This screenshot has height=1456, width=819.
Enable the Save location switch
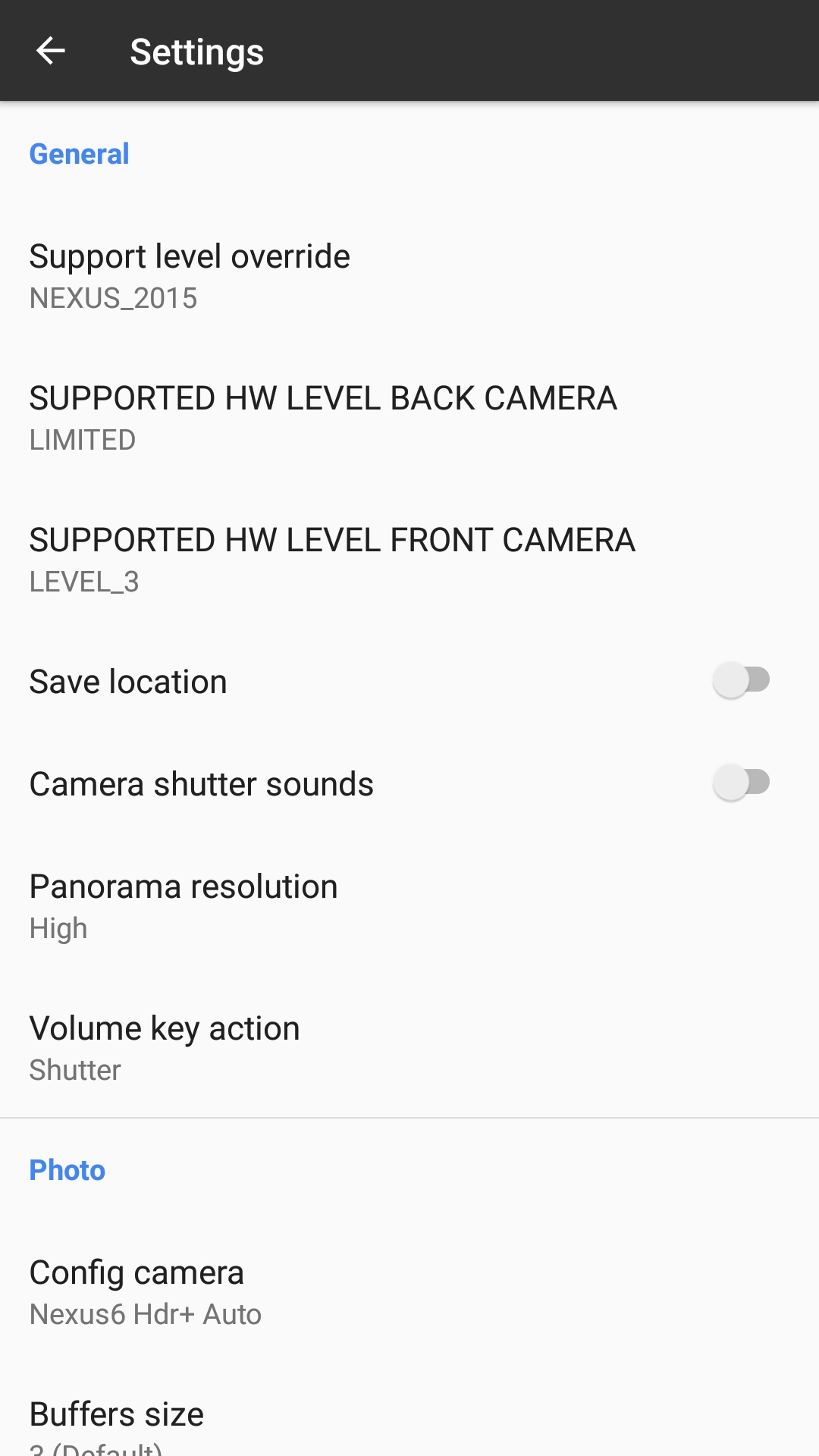pos(742,680)
